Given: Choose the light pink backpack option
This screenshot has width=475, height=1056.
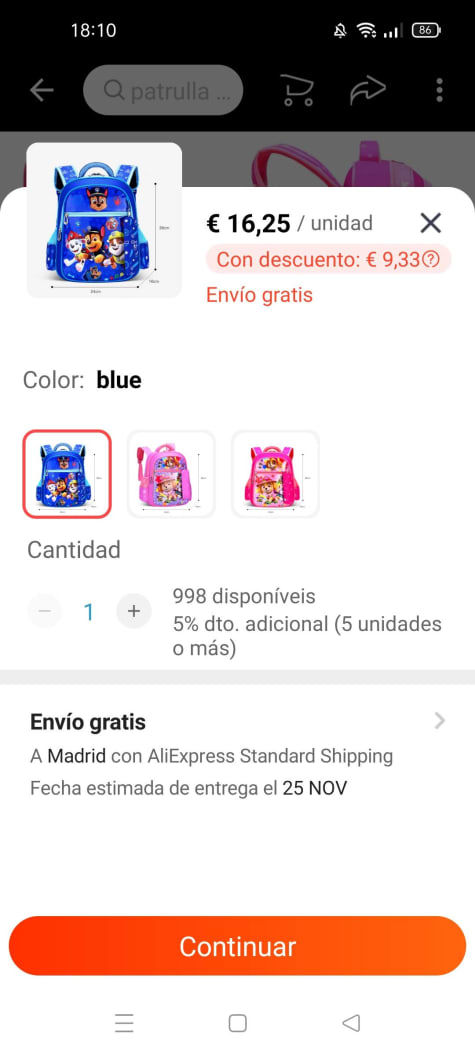Looking at the screenshot, I should point(171,474).
